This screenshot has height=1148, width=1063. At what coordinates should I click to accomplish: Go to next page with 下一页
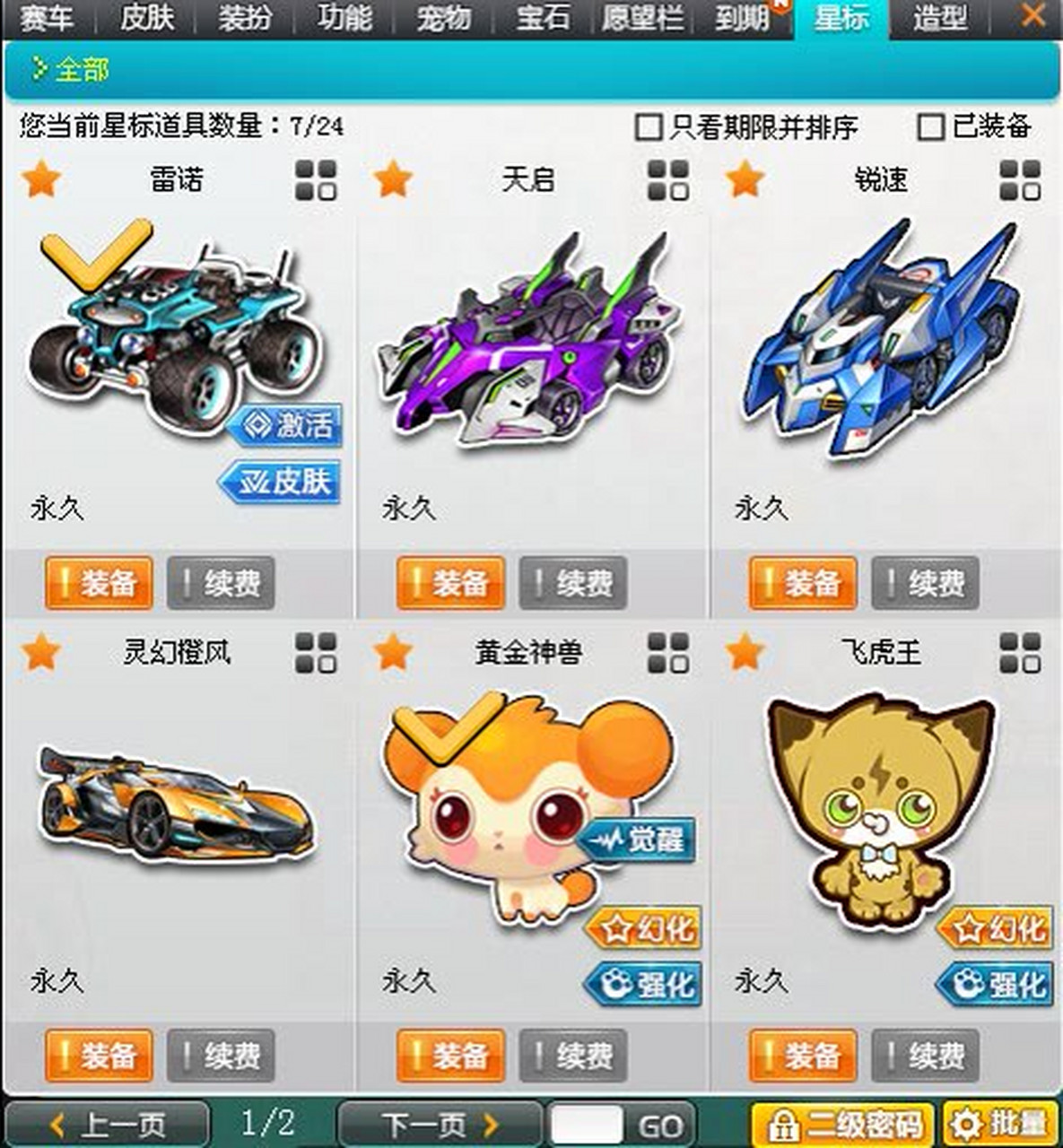440,1125
